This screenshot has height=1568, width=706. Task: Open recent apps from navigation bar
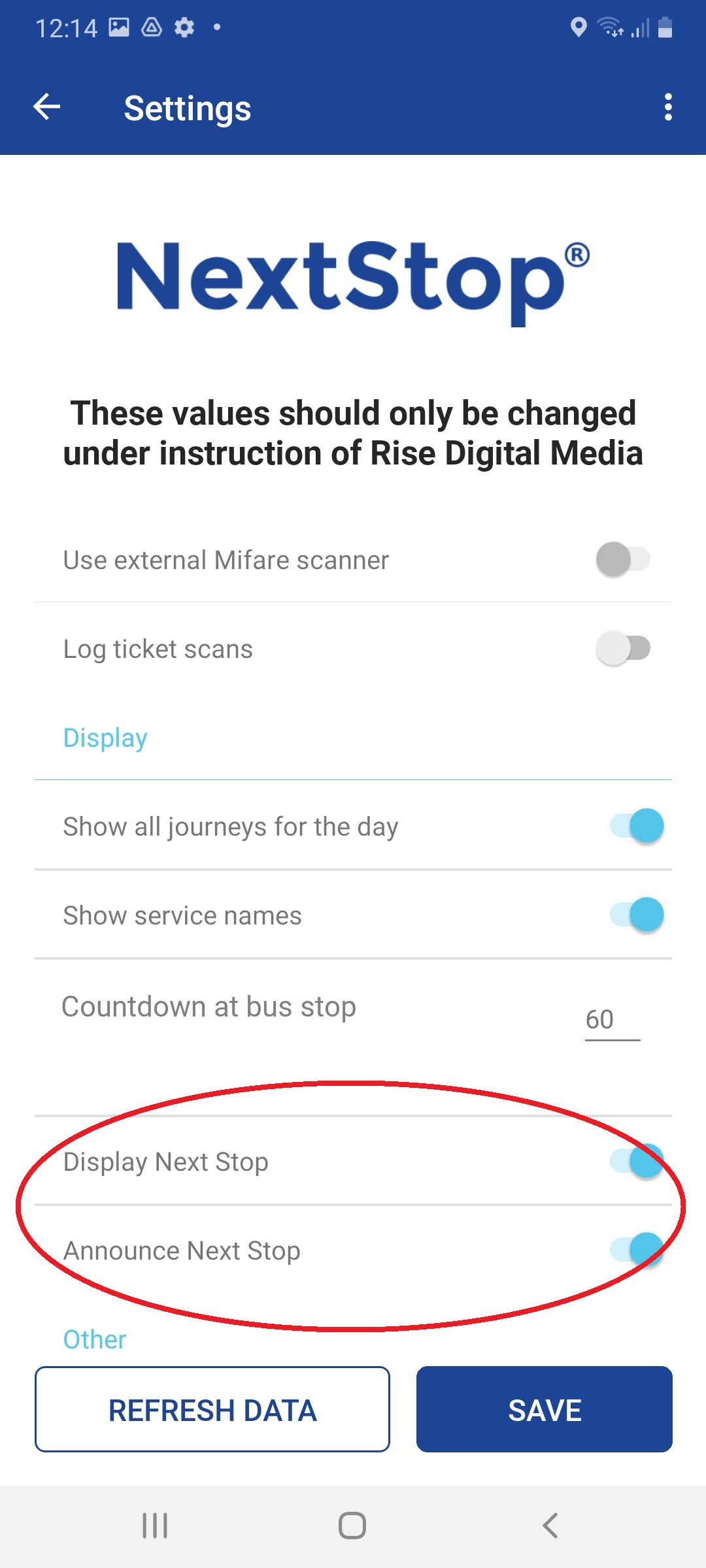[155, 1526]
